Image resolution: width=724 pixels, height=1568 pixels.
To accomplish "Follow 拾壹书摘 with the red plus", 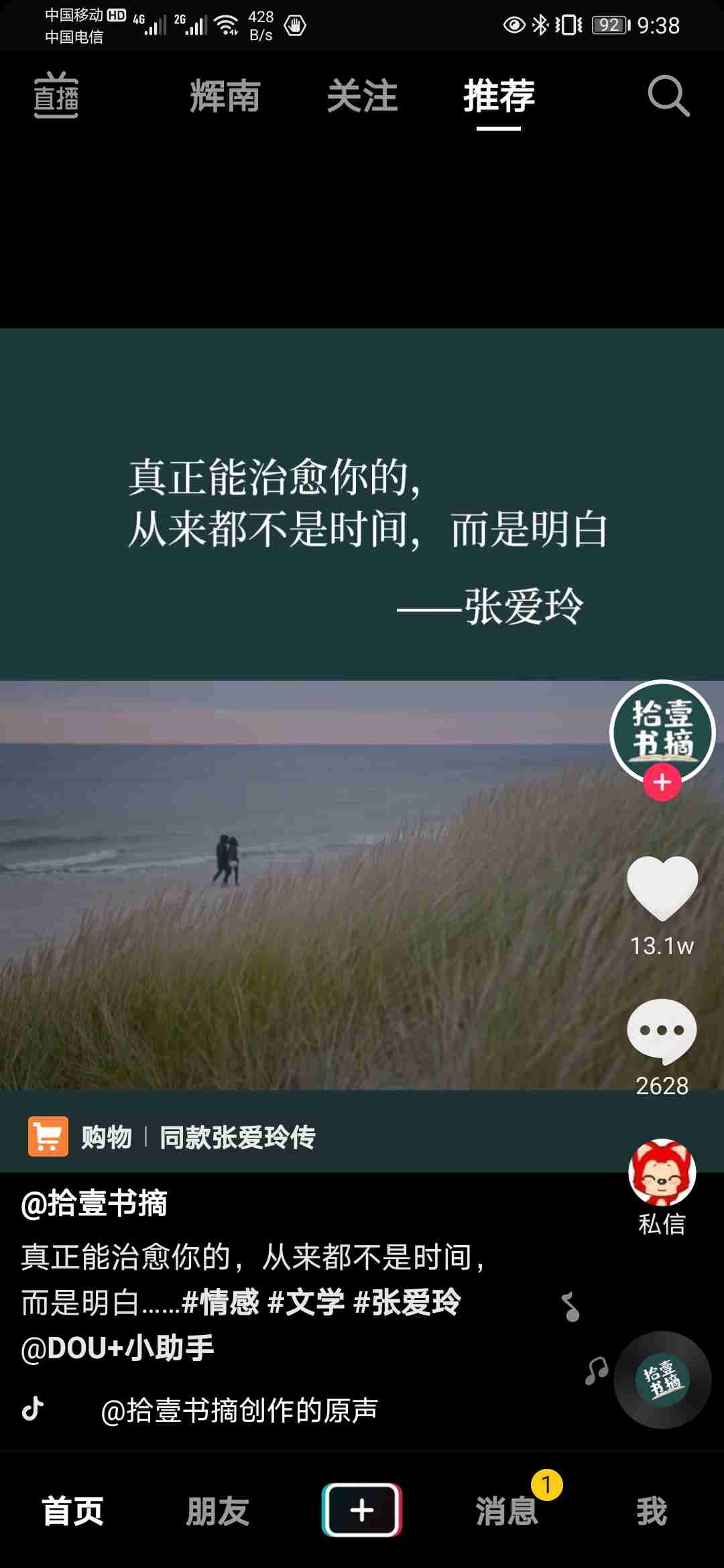I will (x=662, y=782).
